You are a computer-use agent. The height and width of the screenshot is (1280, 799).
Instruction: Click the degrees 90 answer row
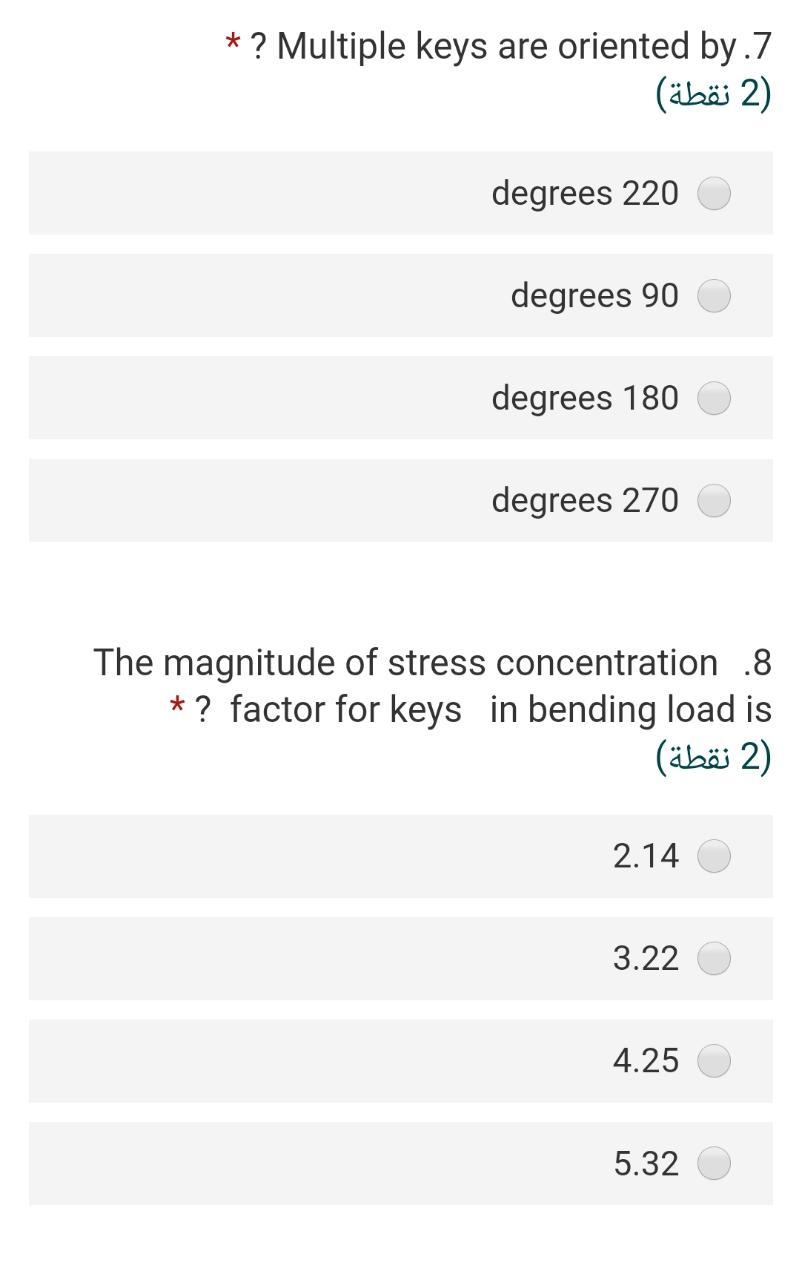point(400,296)
